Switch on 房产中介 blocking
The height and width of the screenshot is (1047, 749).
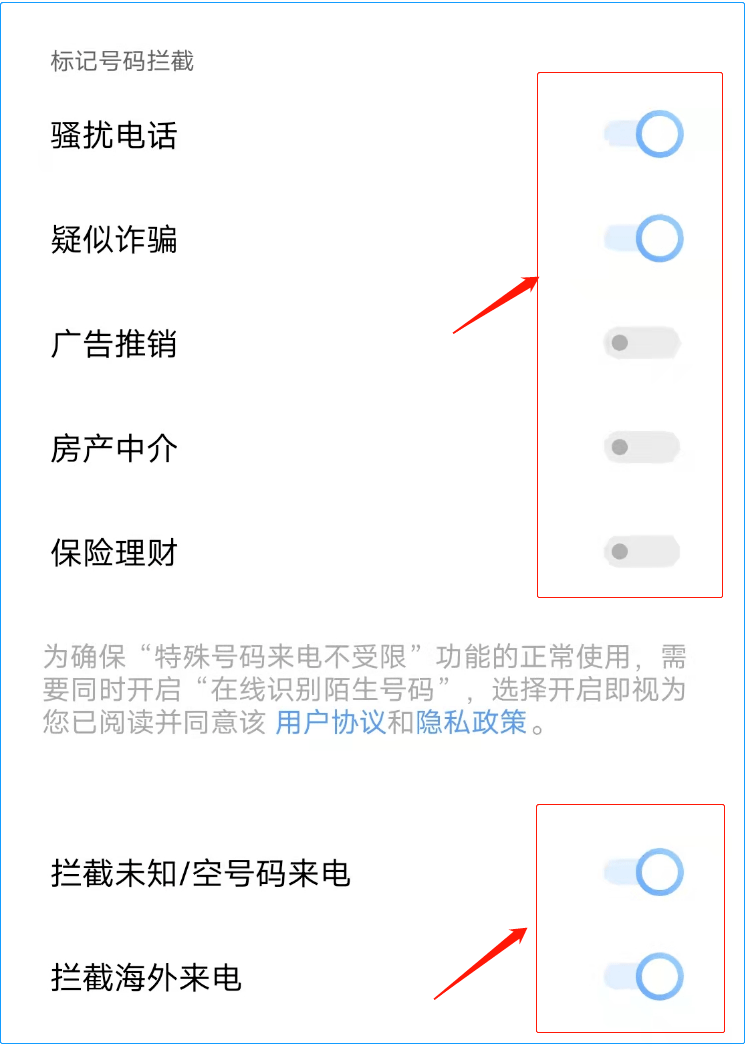[x=642, y=447]
